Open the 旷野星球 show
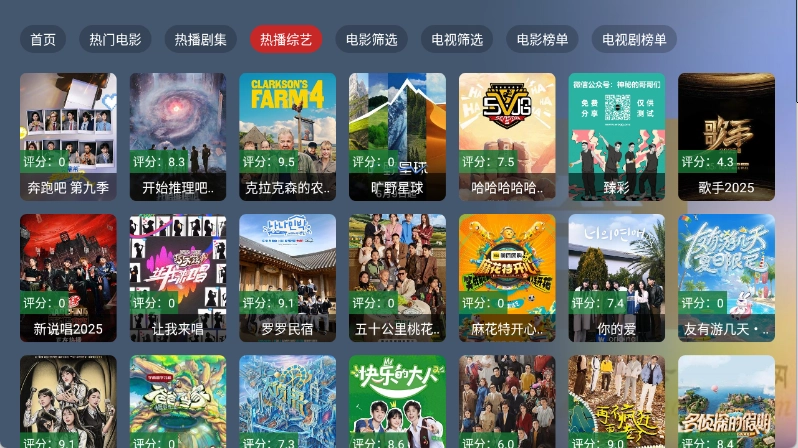This screenshot has width=798, height=448. [x=397, y=136]
